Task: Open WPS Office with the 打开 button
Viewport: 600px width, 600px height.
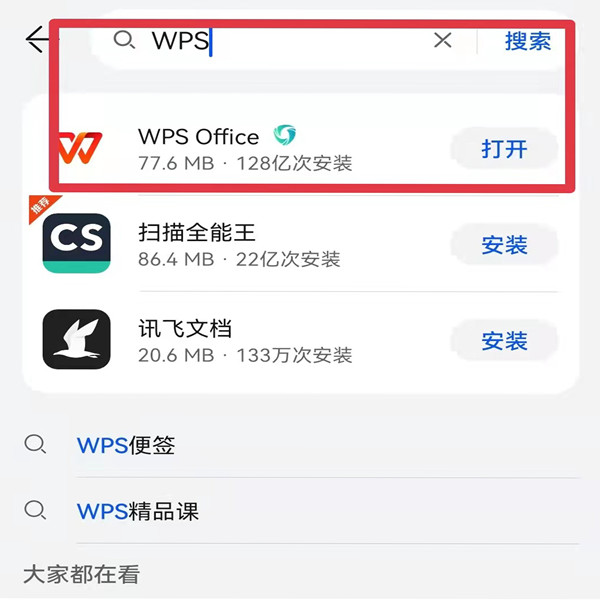Action: pyautogui.click(x=504, y=149)
